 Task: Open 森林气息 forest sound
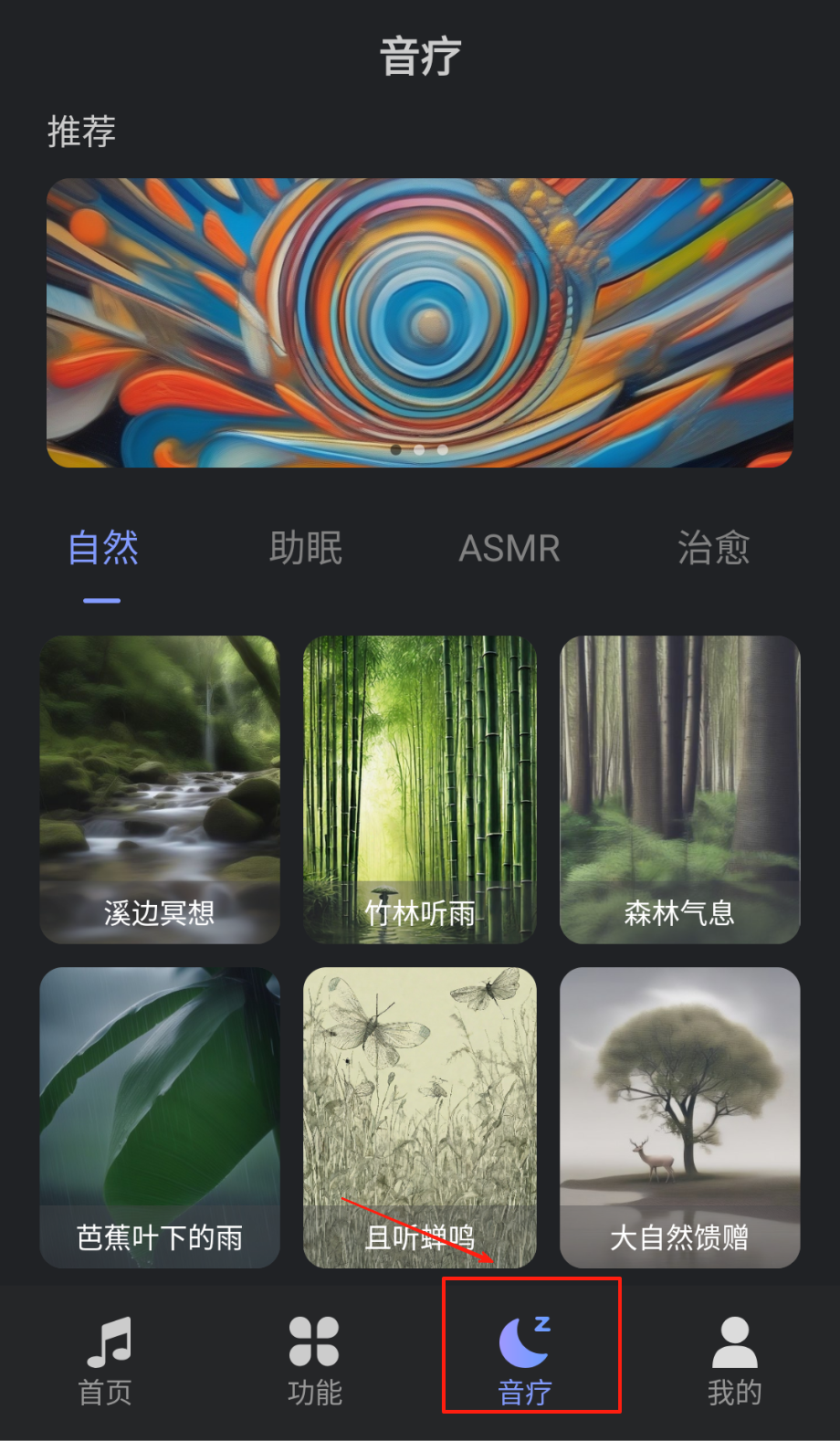coord(679,789)
